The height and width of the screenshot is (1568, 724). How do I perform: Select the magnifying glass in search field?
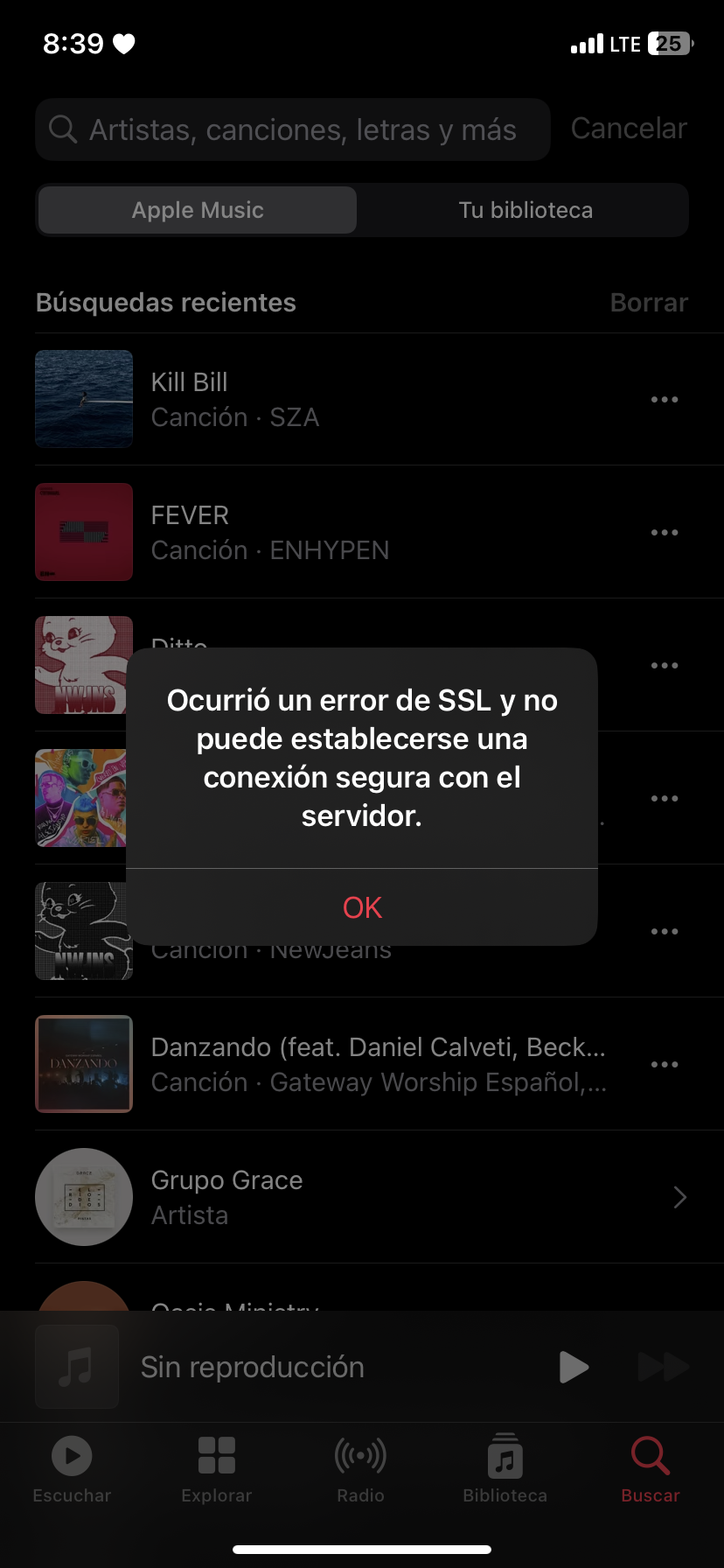(x=62, y=129)
